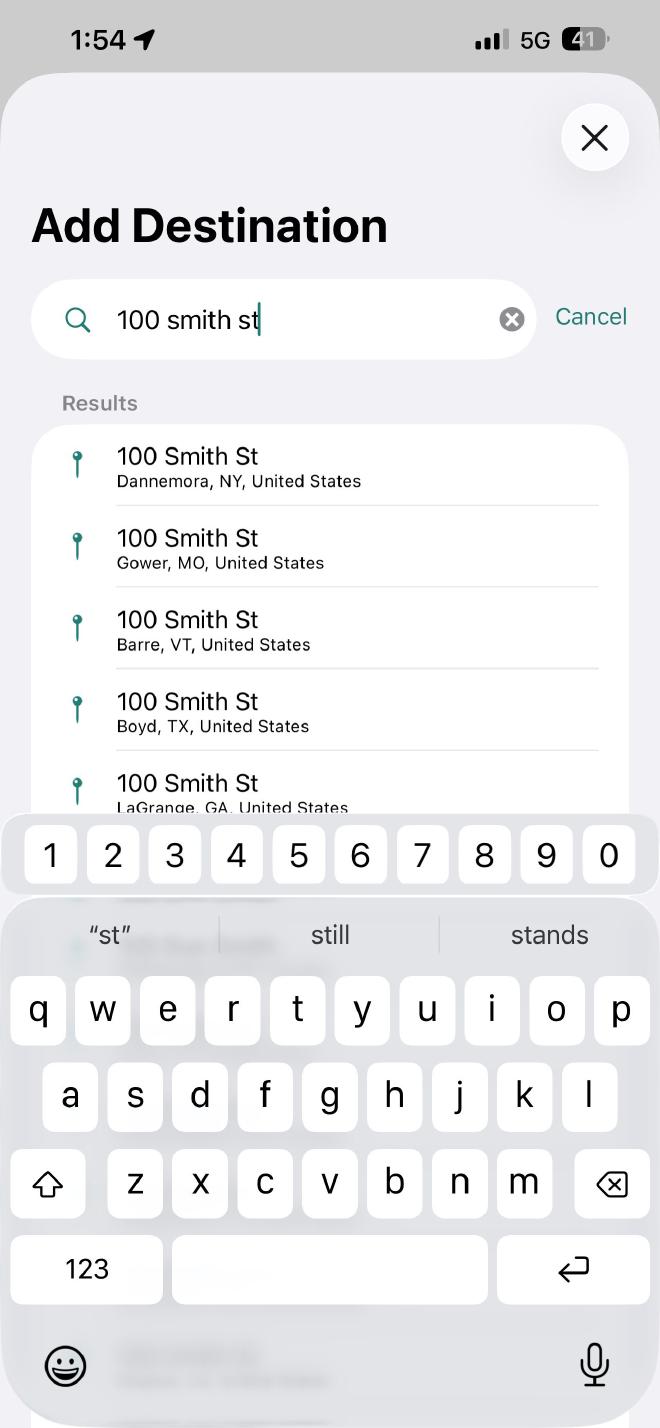Tap the "100 smith st" search field
Image resolution: width=660 pixels, height=1428 pixels.
click(300, 320)
